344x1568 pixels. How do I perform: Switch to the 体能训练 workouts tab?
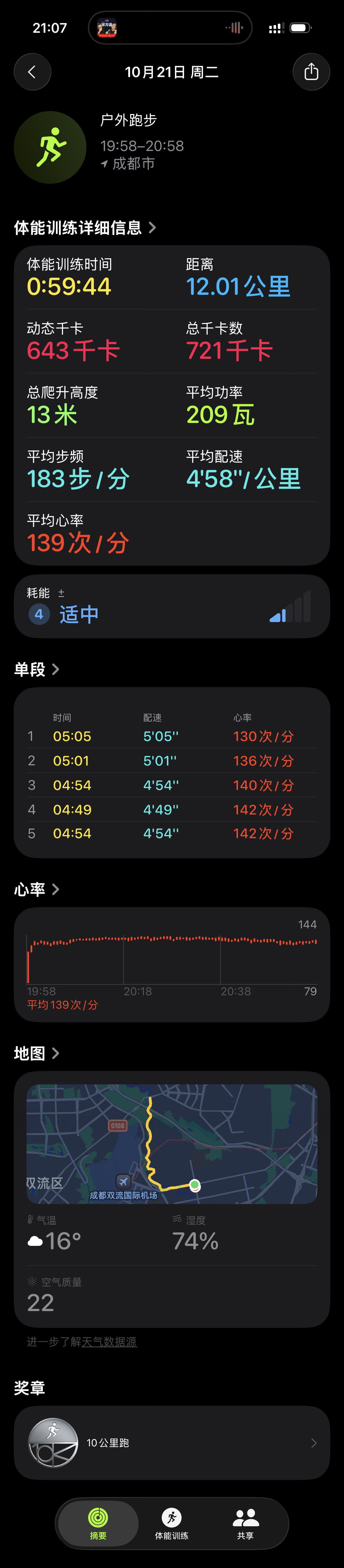tap(171, 1523)
